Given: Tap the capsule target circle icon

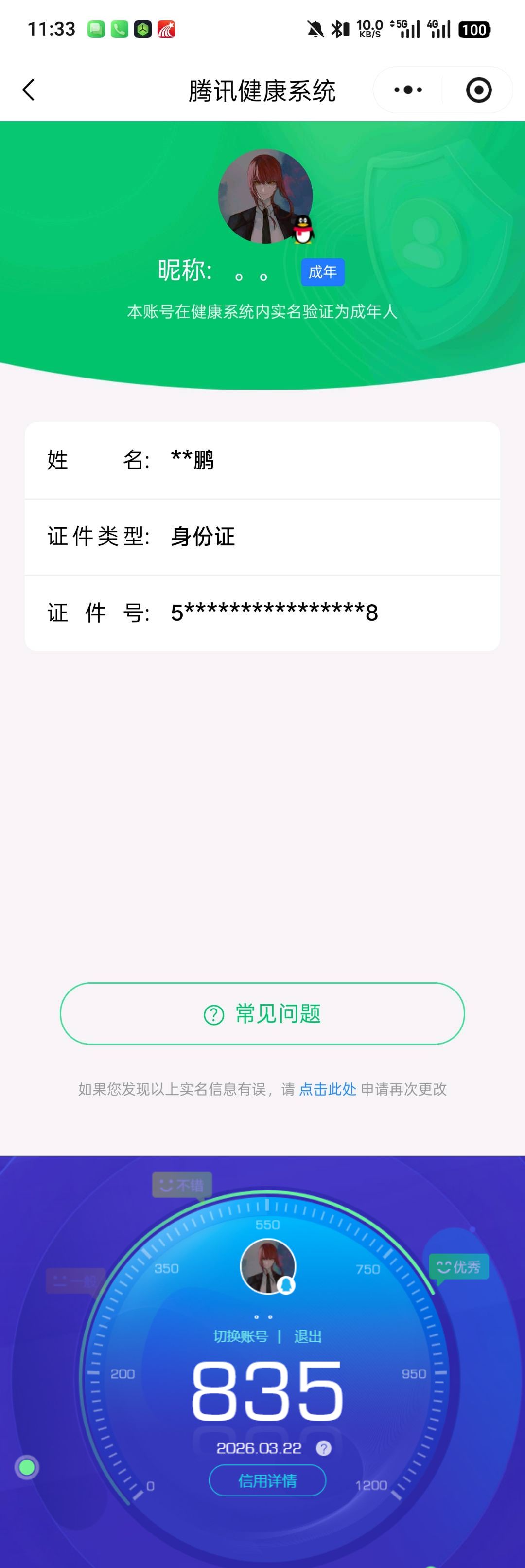Looking at the screenshot, I should (479, 90).
